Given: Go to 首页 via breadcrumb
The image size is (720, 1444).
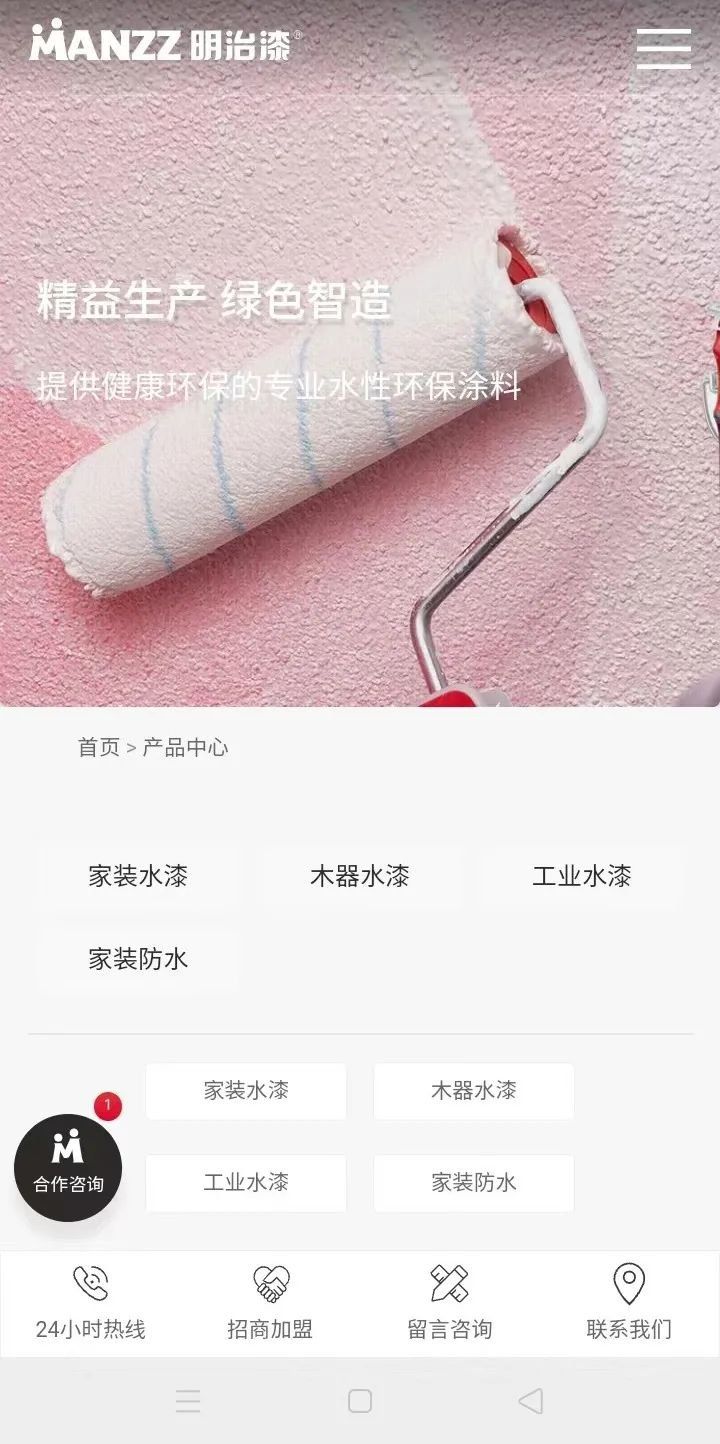Looking at the screenshot, I should pyautogui.click(x=98, y=747).
